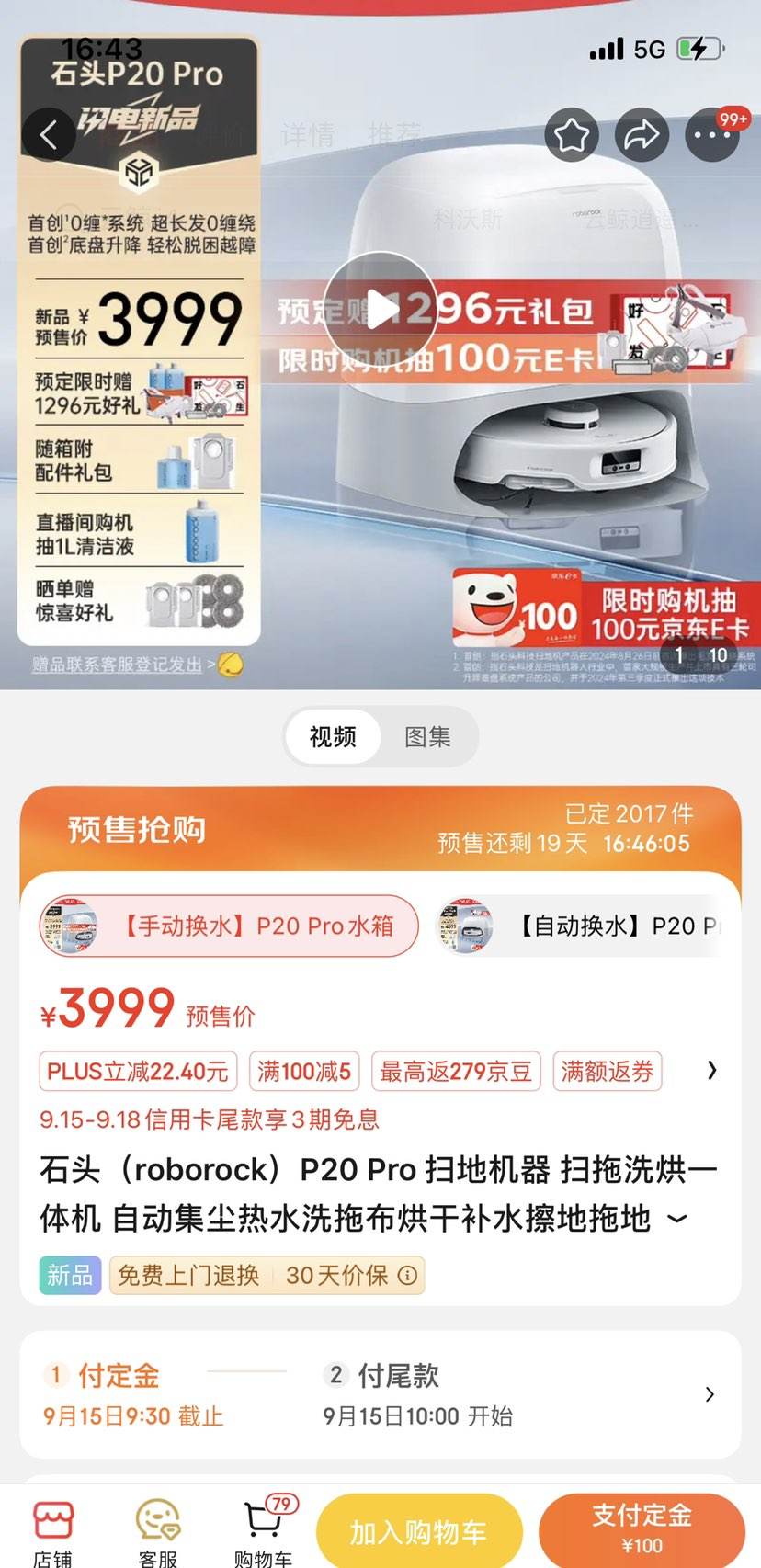This screenshot has width=761, height=1568.
Task: Expand the full product title
Action: (x=677, y=1220)
